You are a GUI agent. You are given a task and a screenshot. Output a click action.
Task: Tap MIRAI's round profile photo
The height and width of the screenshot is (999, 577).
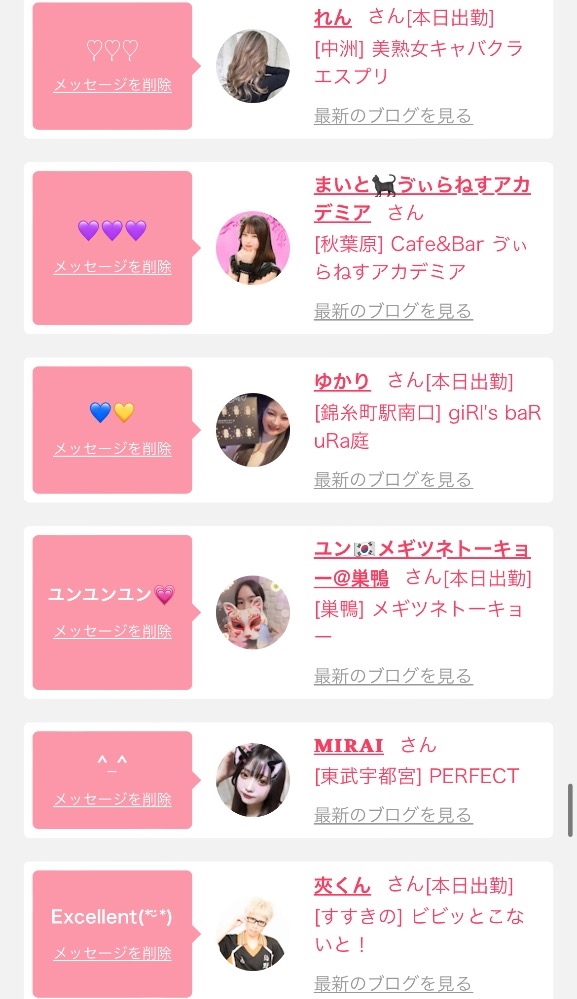253,780
